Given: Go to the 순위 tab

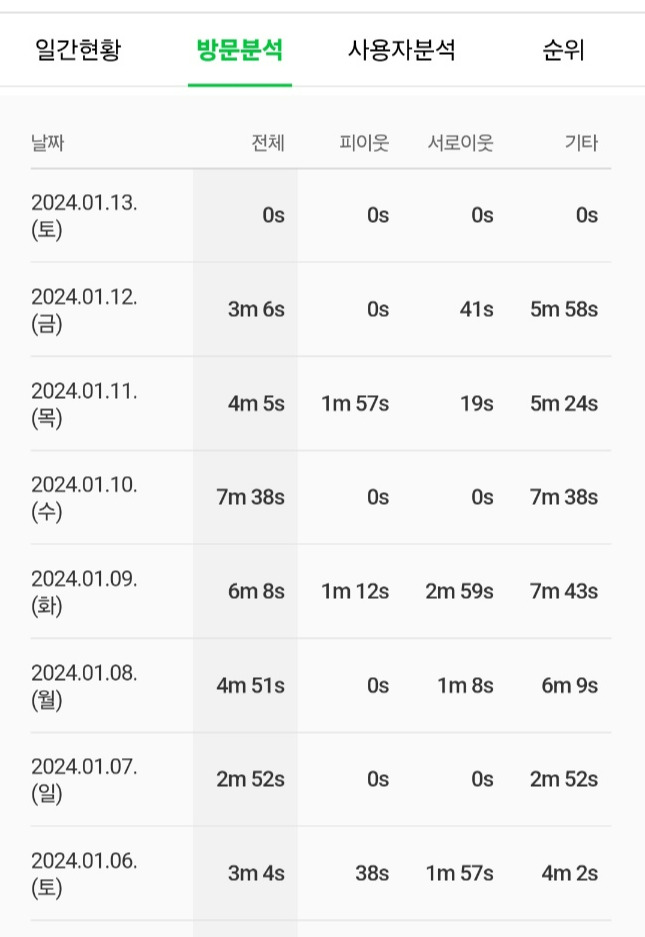Looking at the screenshot, I should tap(563, 51).
